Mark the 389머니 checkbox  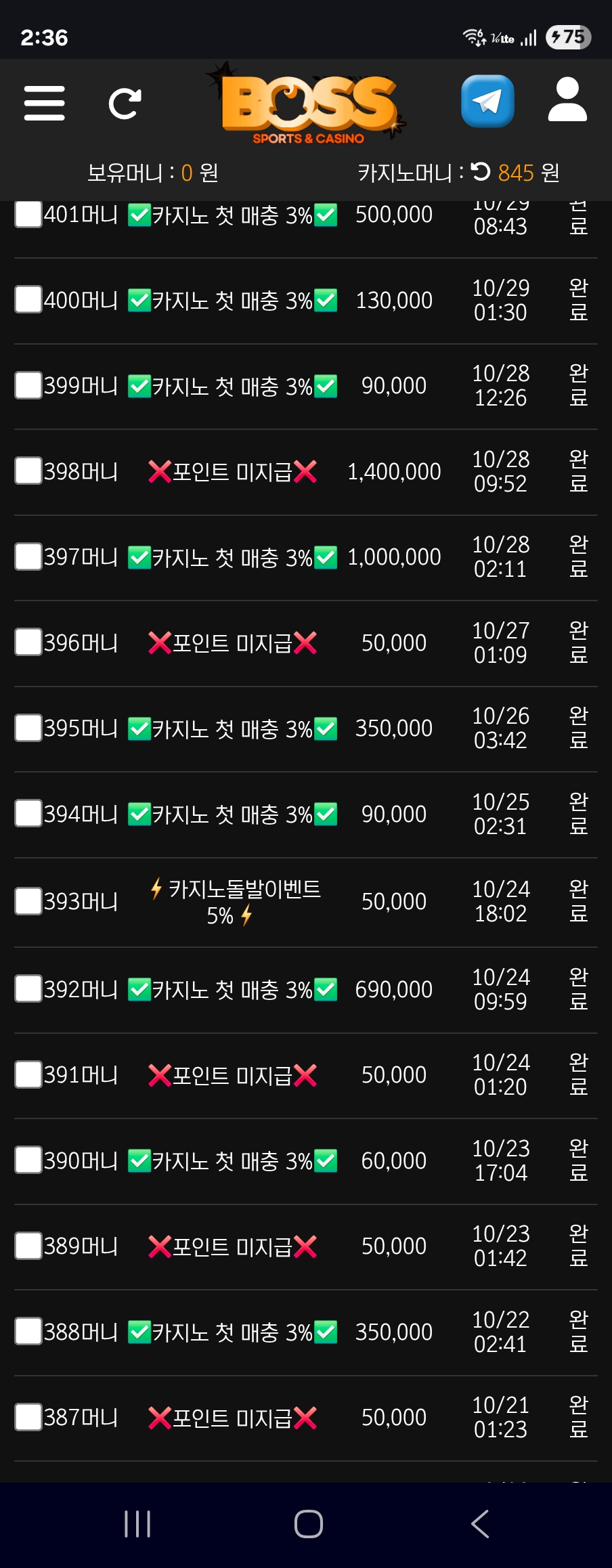pos(28,1246)
